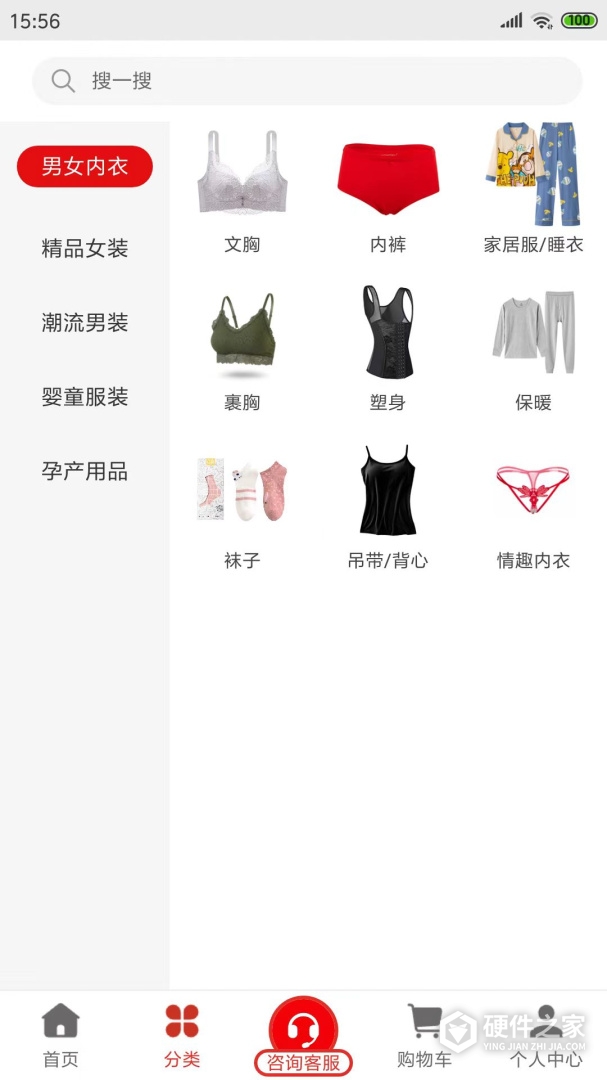
Task: Switch to the 个人中心 tab
Action: click(x=546, y=1036)
